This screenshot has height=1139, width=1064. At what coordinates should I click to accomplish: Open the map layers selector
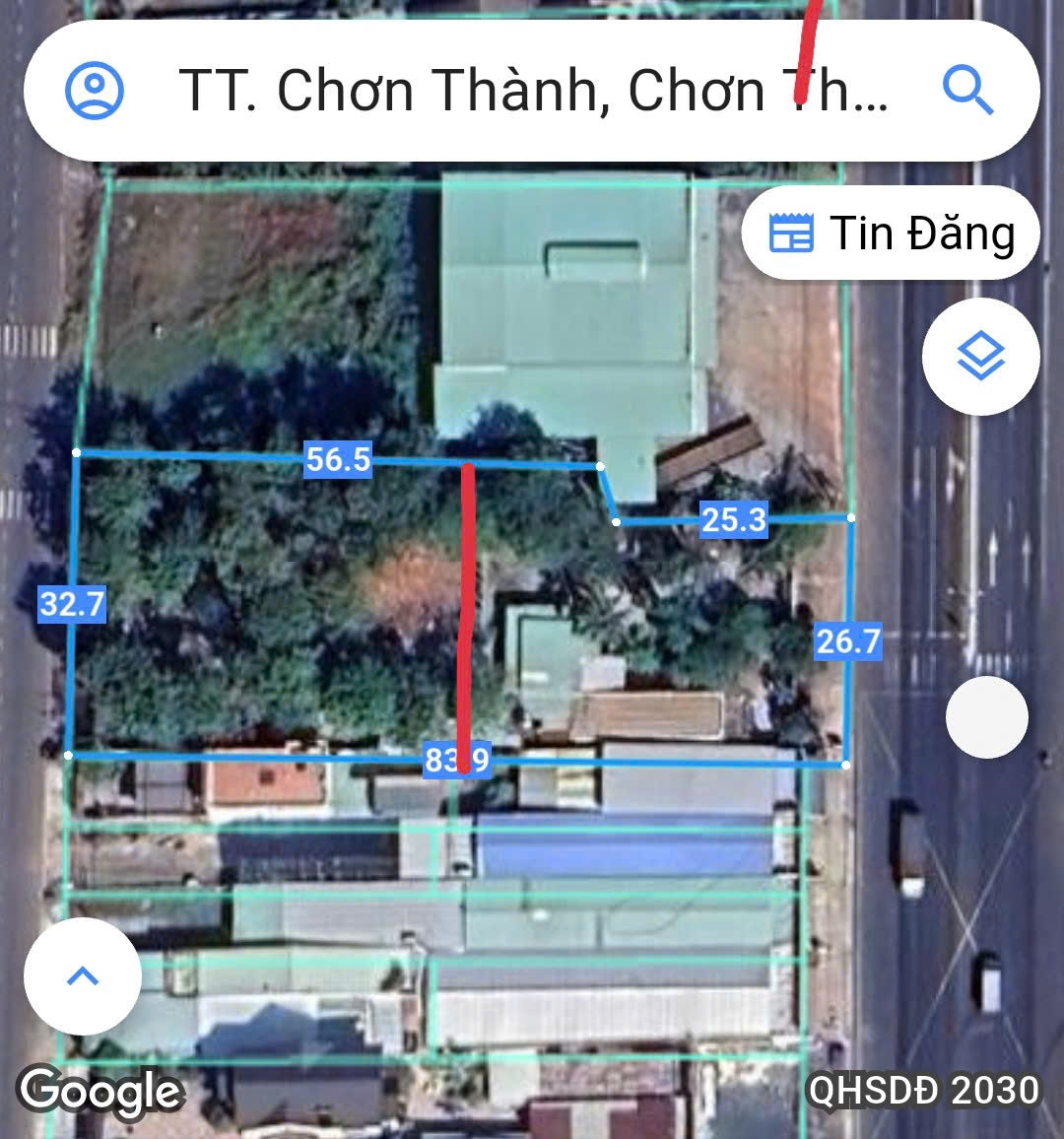(981, 356)
